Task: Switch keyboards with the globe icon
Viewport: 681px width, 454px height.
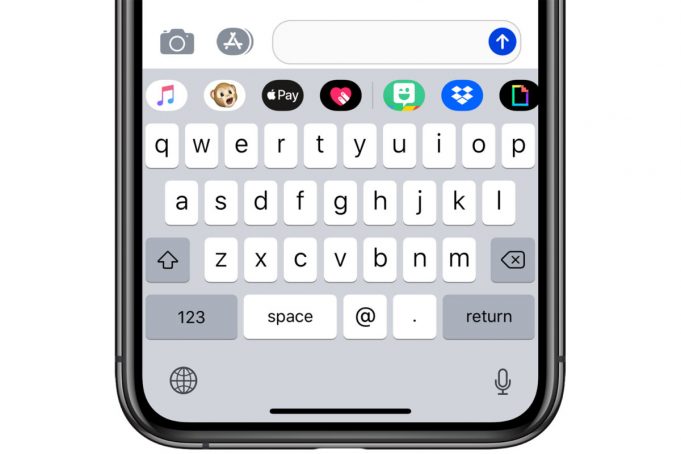Action: 183,380
